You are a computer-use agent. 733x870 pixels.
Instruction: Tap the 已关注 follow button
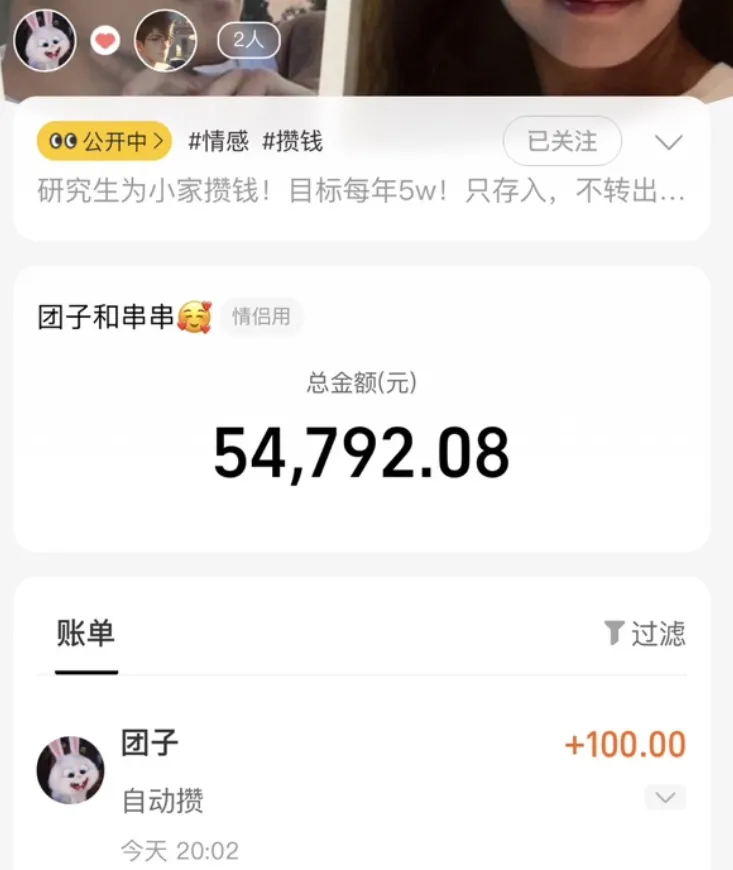[562, 142]
